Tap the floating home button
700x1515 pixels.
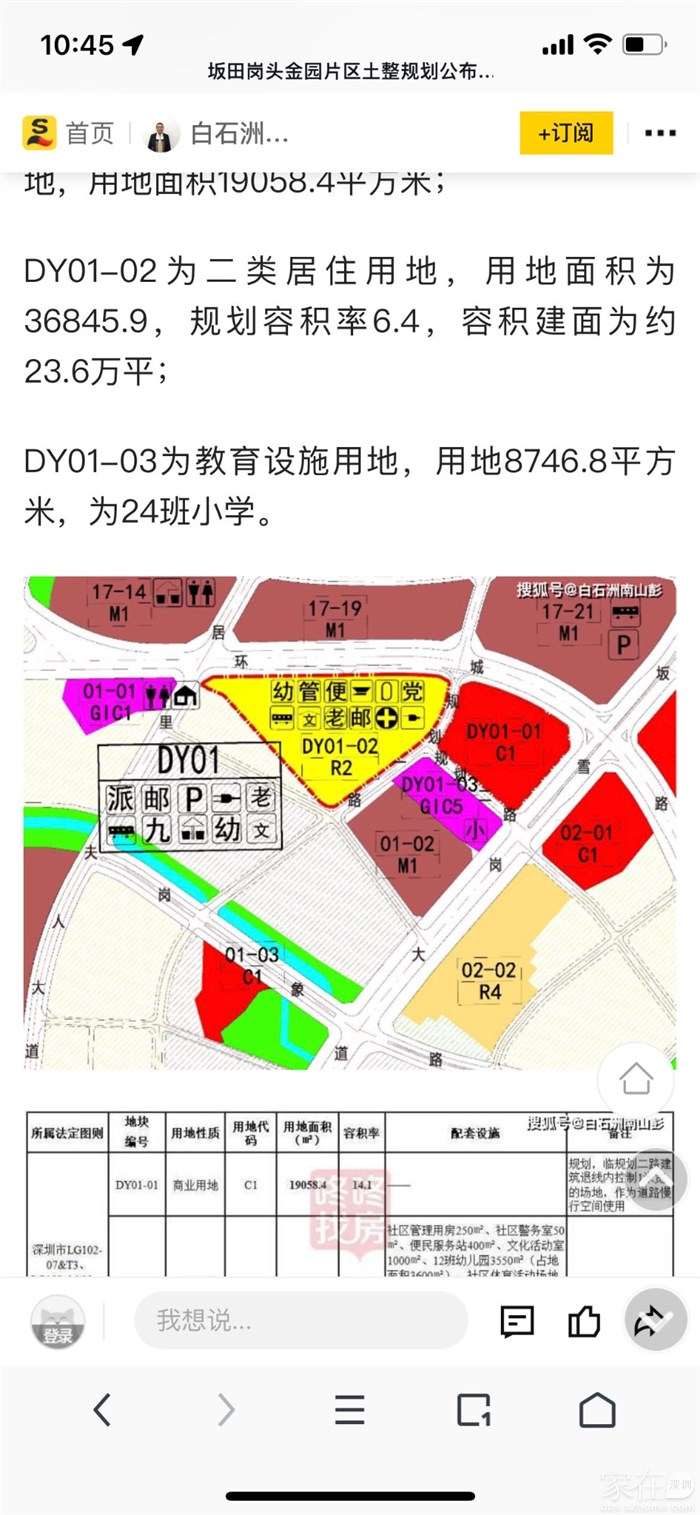point(636,1079)
